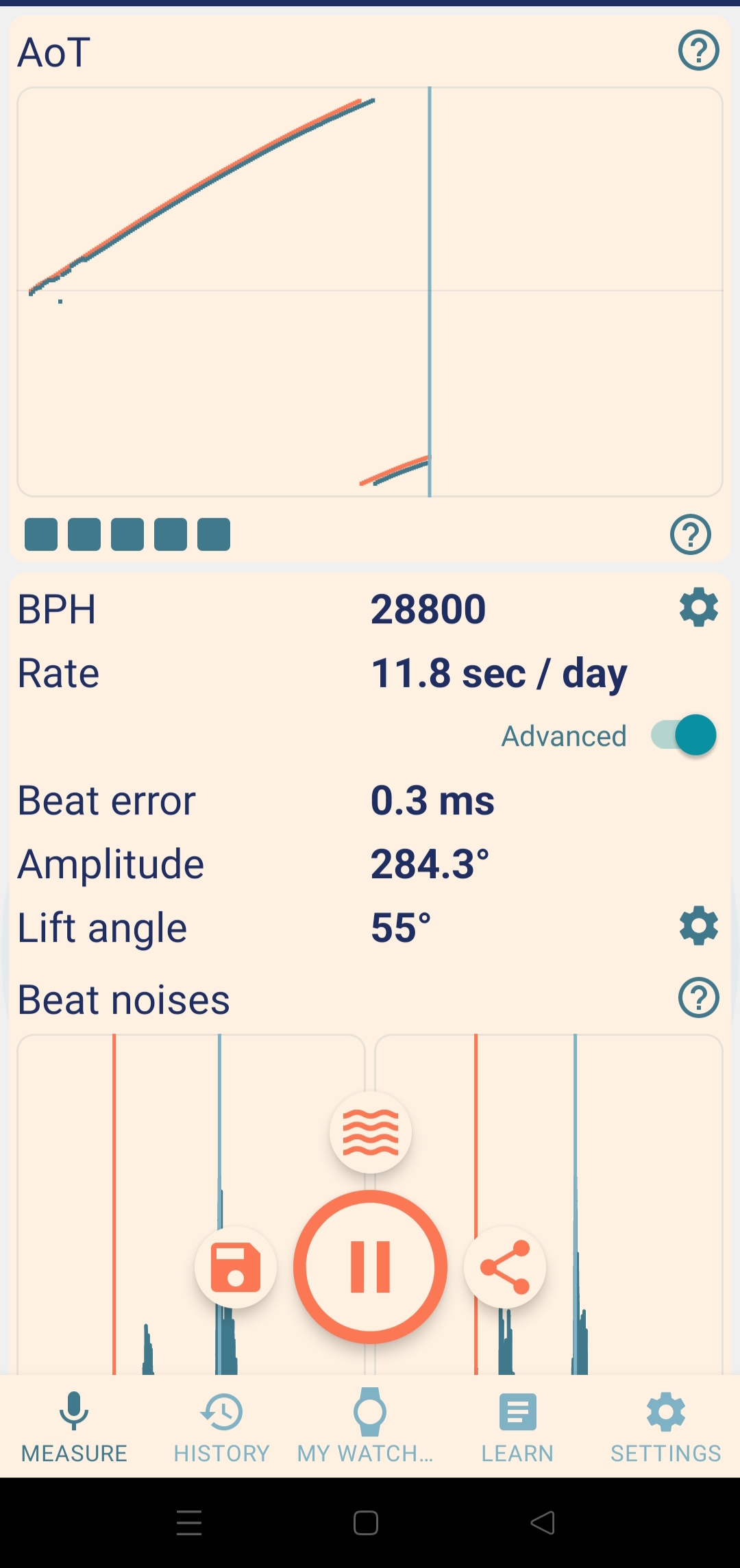Open the AoT help icon
The image size is (740, 1568).
point(698,51)
